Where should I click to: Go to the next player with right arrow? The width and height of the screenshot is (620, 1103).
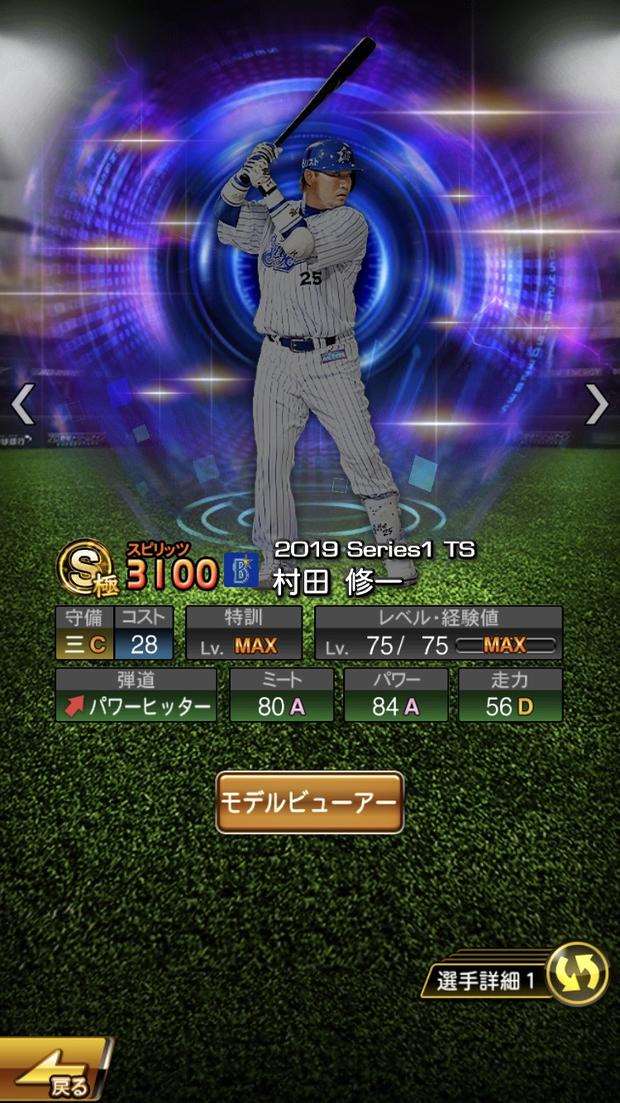[x=597, y=404]
